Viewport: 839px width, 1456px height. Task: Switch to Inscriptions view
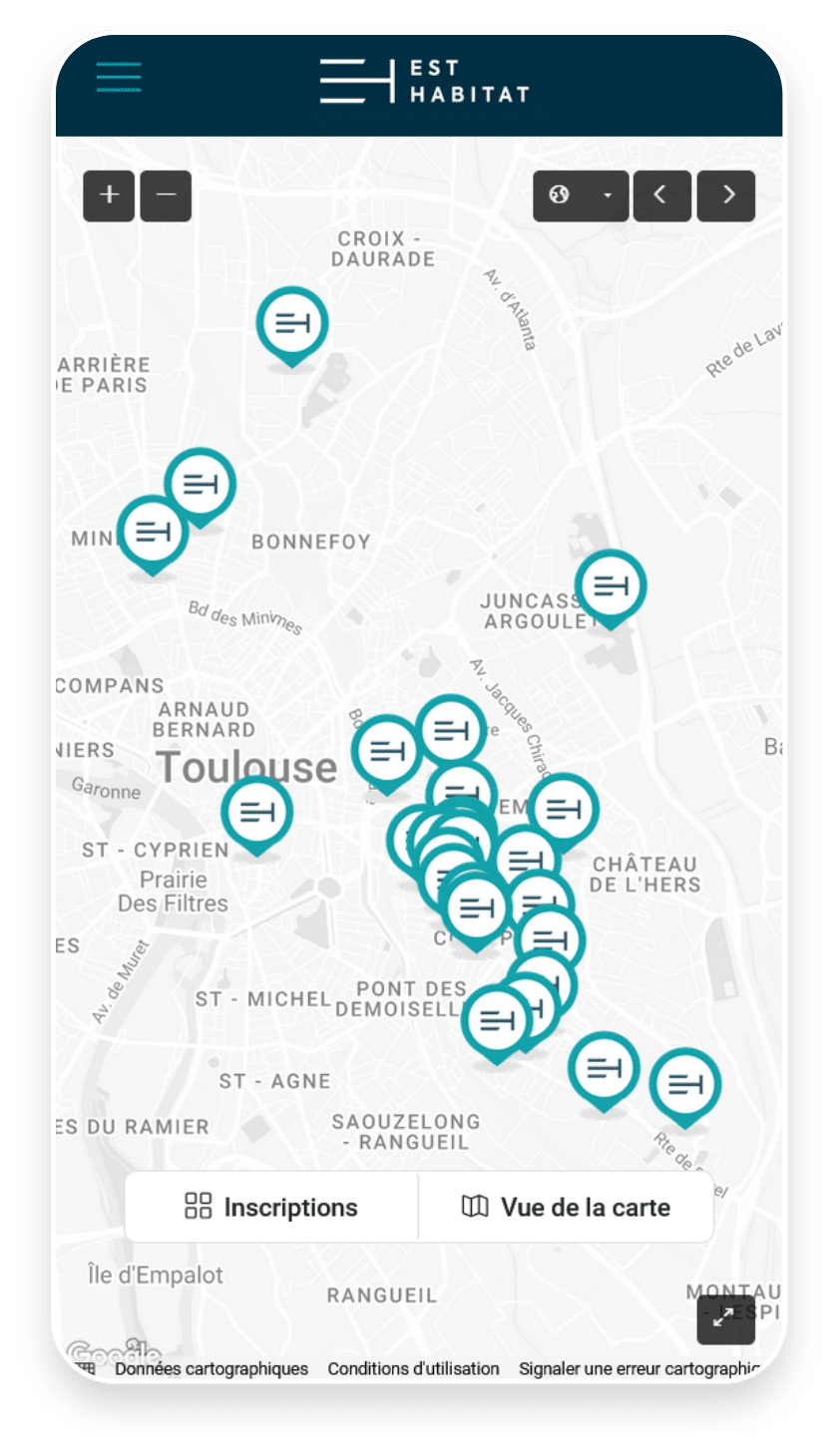tap(271, 1208)
